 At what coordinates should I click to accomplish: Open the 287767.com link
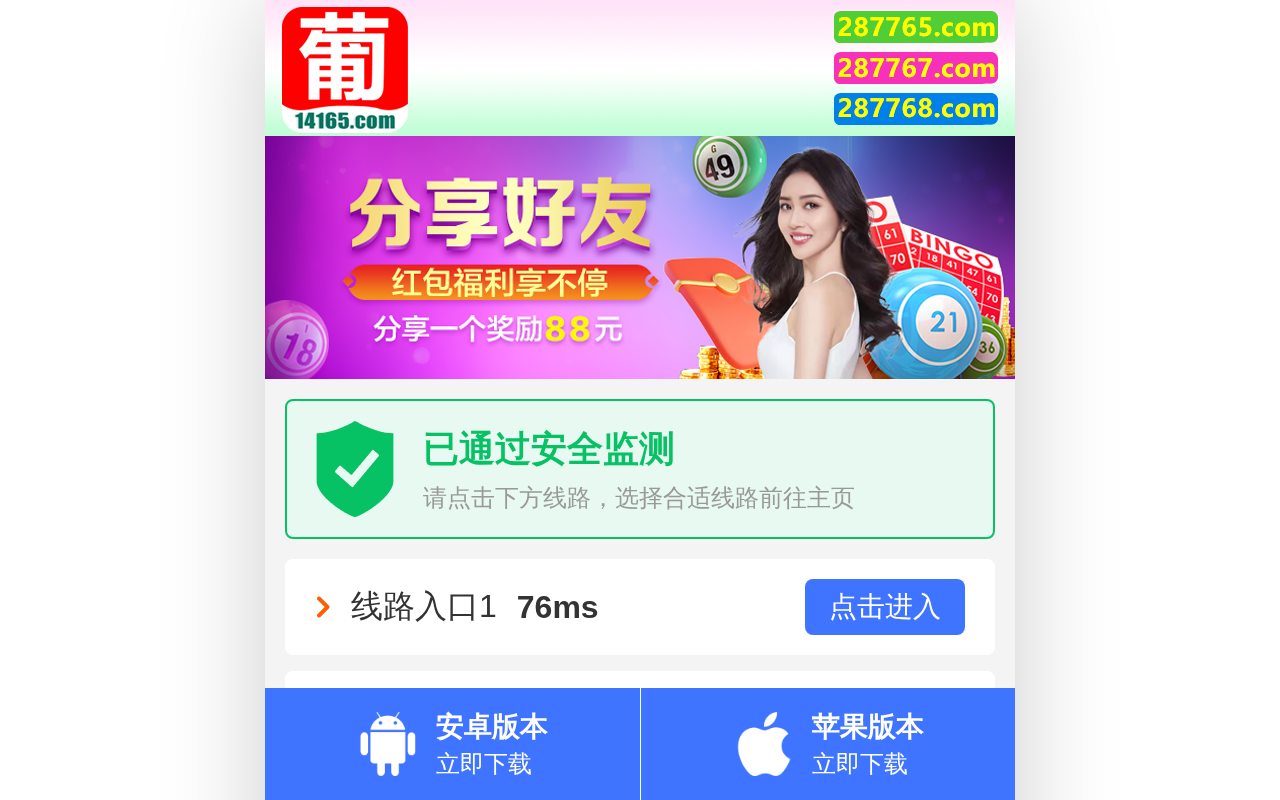(x=916, y=68)
